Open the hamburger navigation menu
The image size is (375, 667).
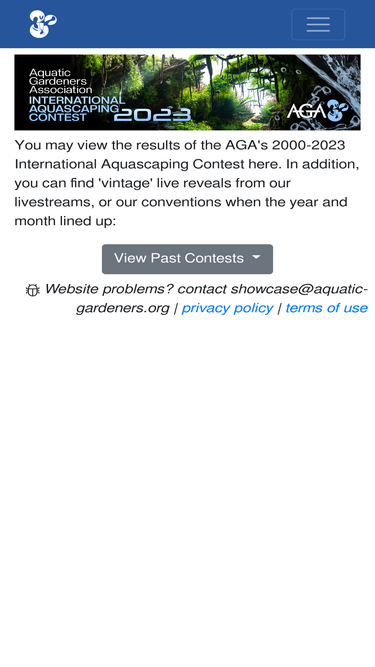coord(318,24)
